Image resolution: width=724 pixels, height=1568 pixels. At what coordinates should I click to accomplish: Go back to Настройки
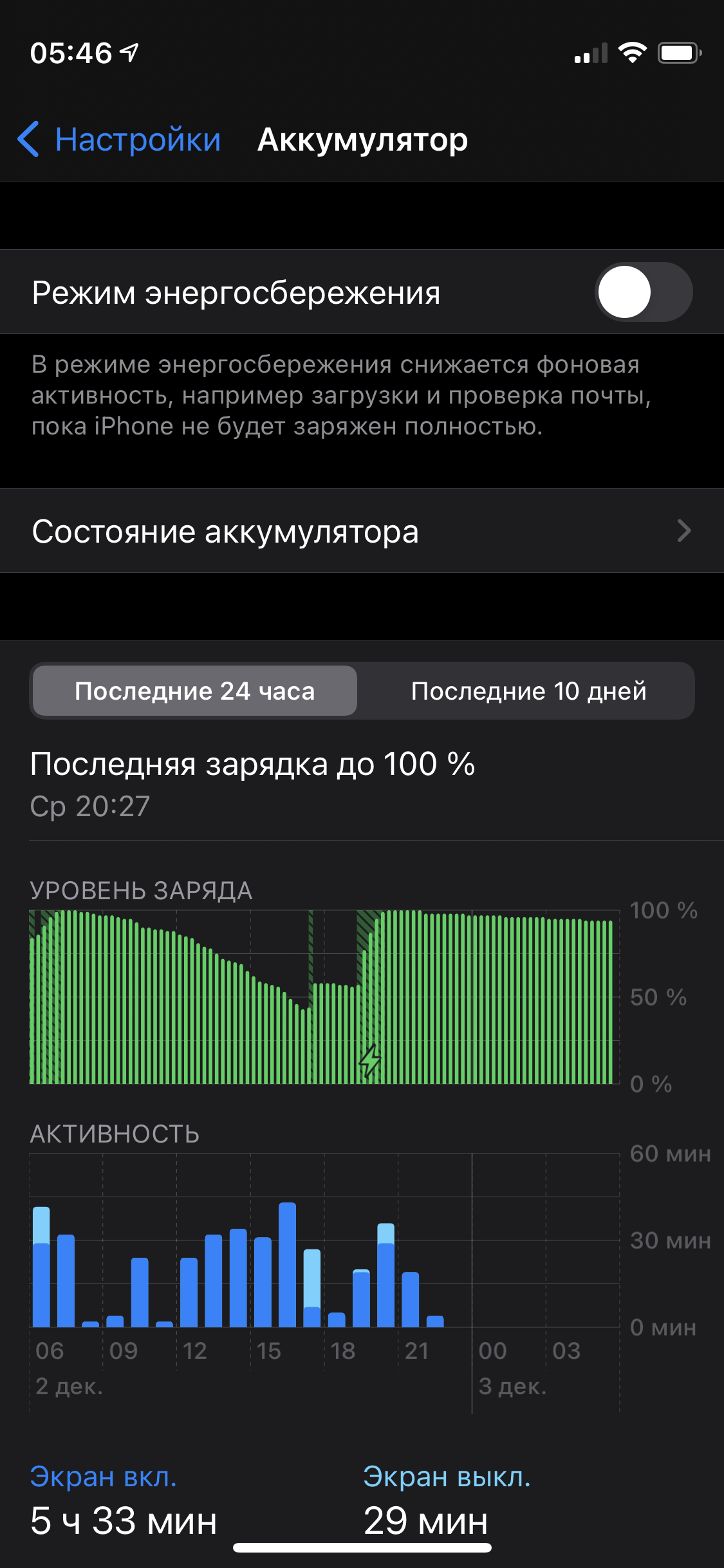tap(119, 140)
